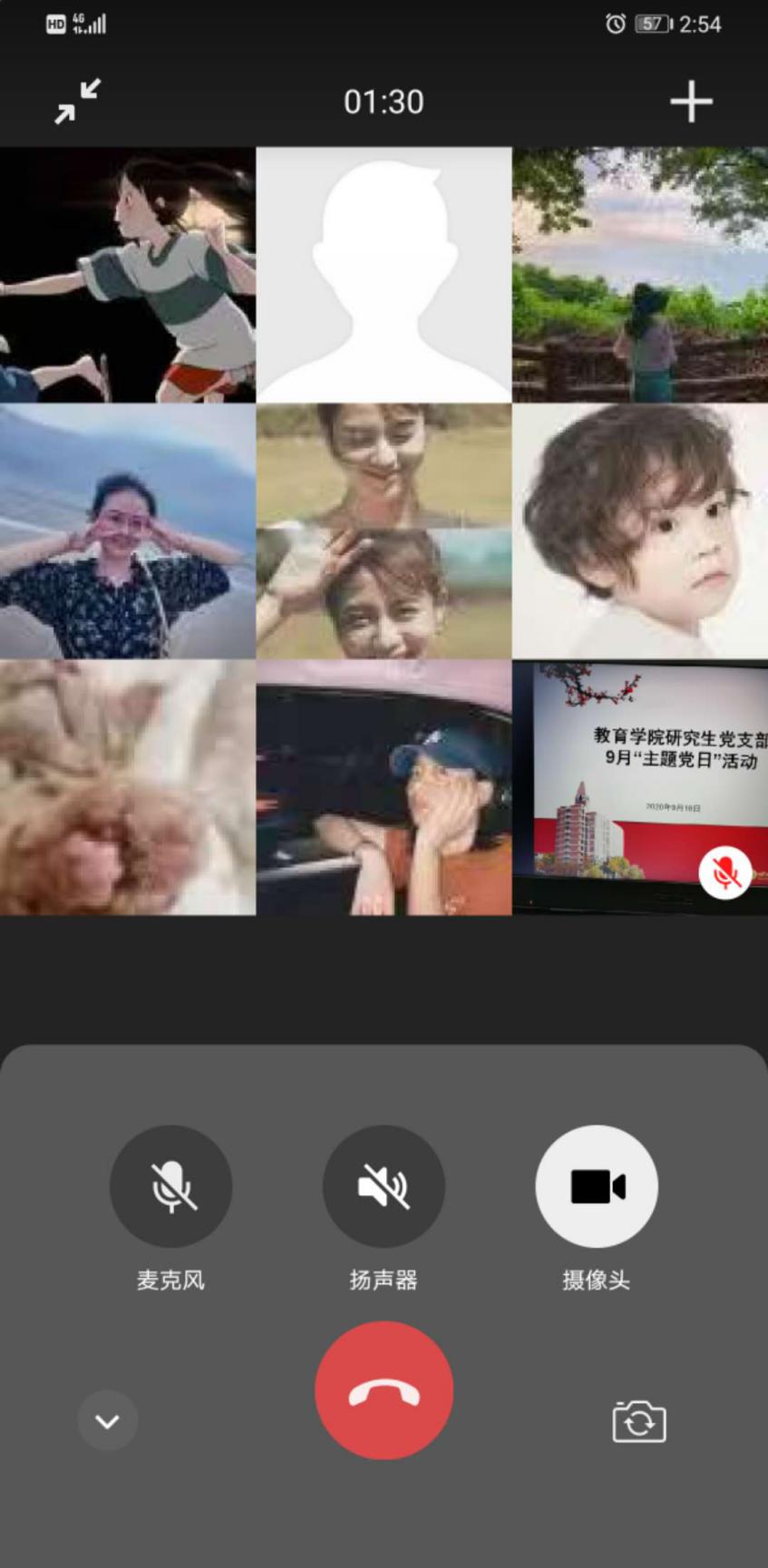Collapse the call controls panel

click(108, 1420)
